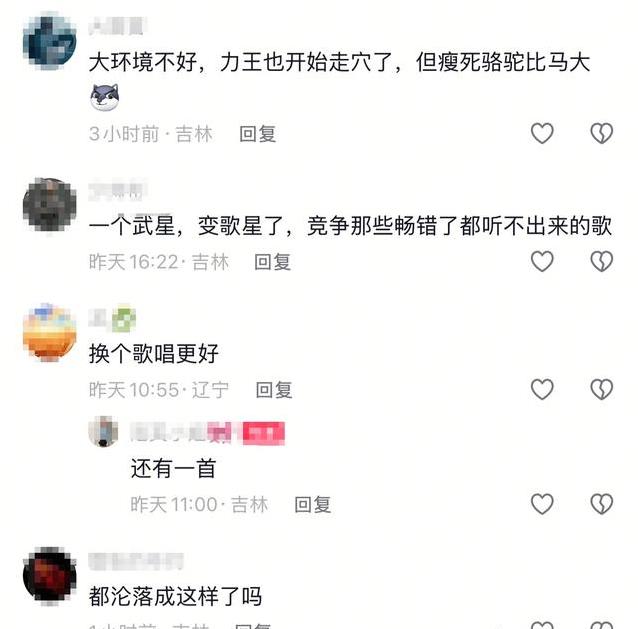This screenshot has height=629, width=638.
Task: Reply to the 大环境不好 comment
Action: [x=258, y=134]
